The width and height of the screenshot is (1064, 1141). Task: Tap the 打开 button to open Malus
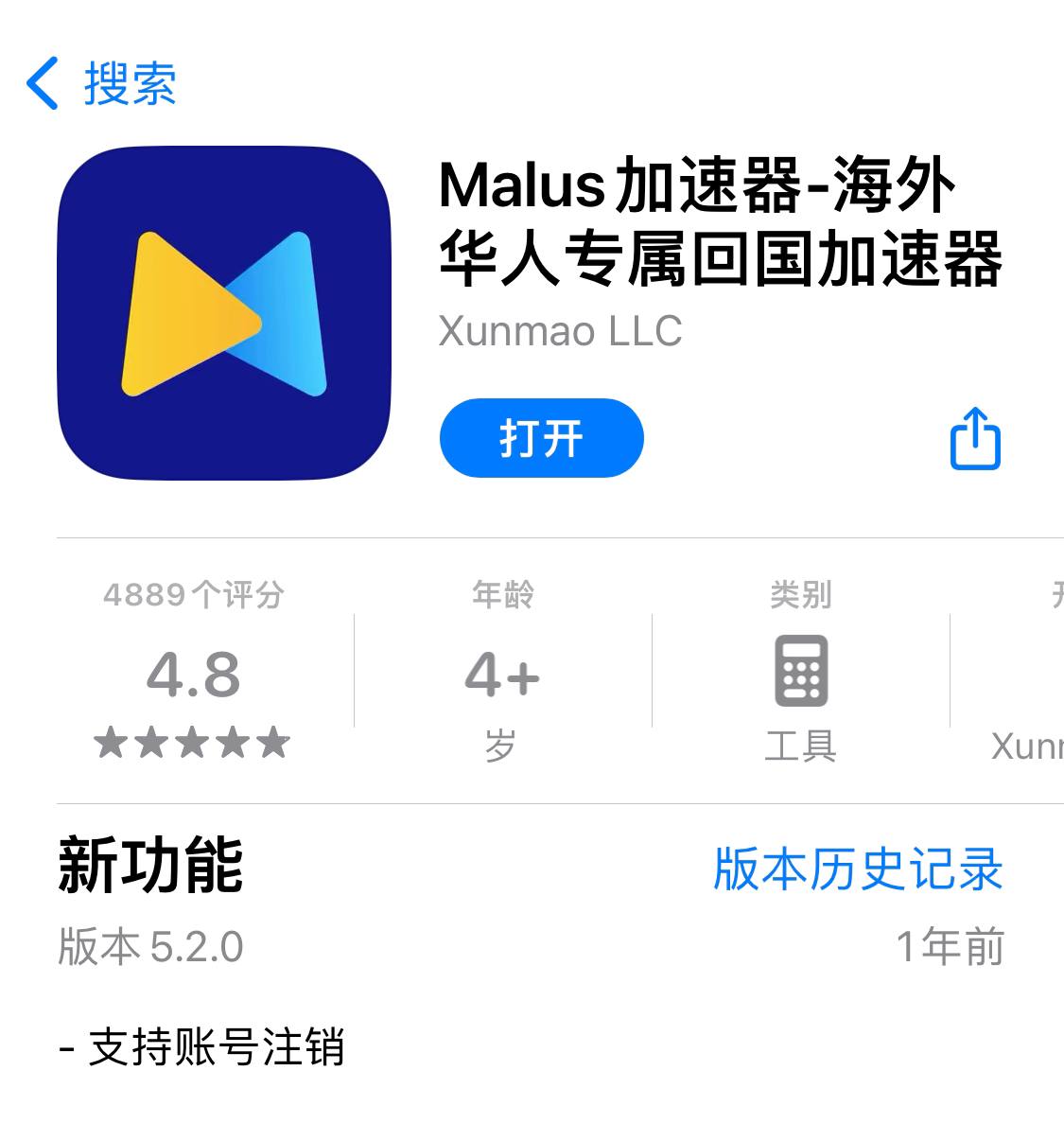541,439
